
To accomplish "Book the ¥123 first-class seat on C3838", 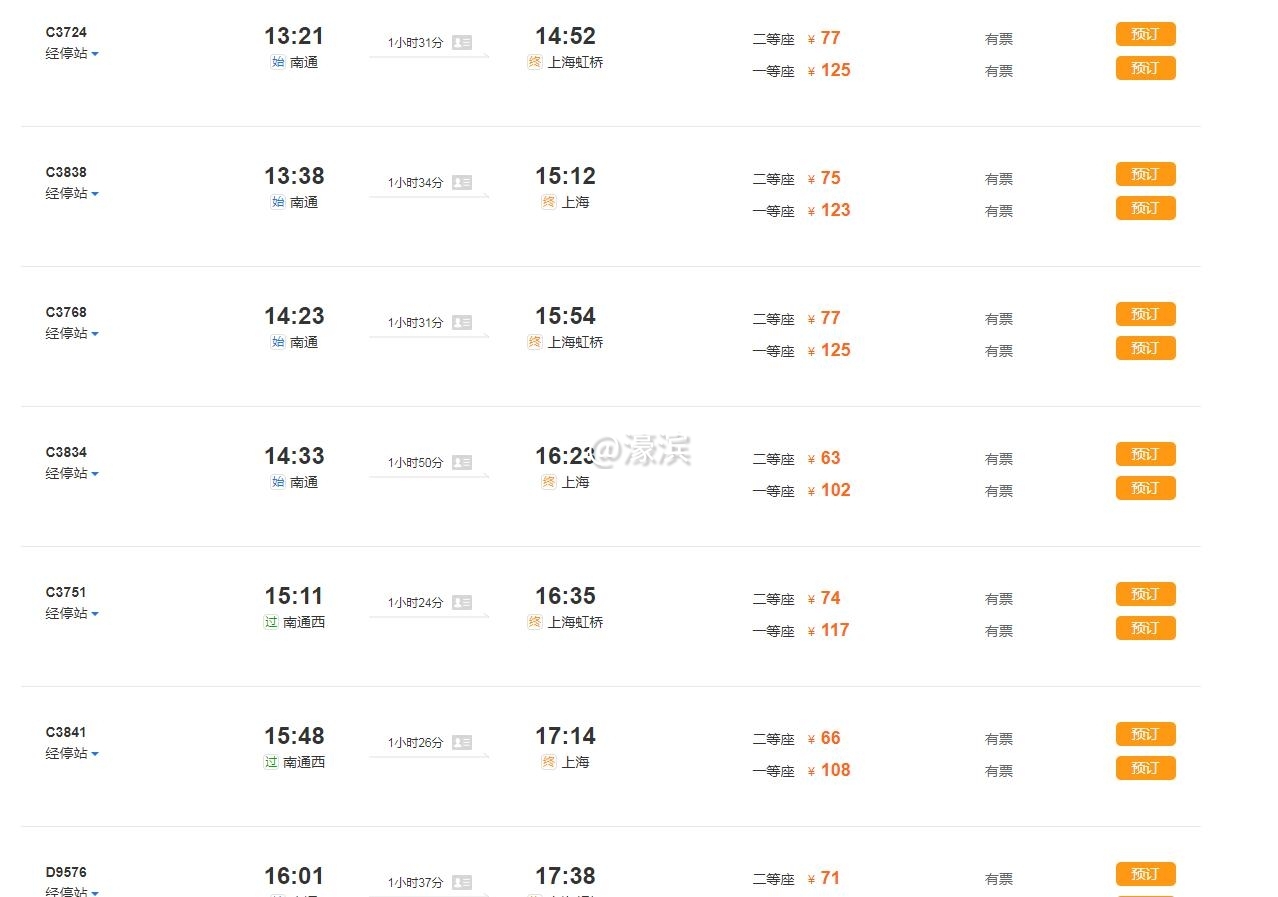I will coord(1145,209).
